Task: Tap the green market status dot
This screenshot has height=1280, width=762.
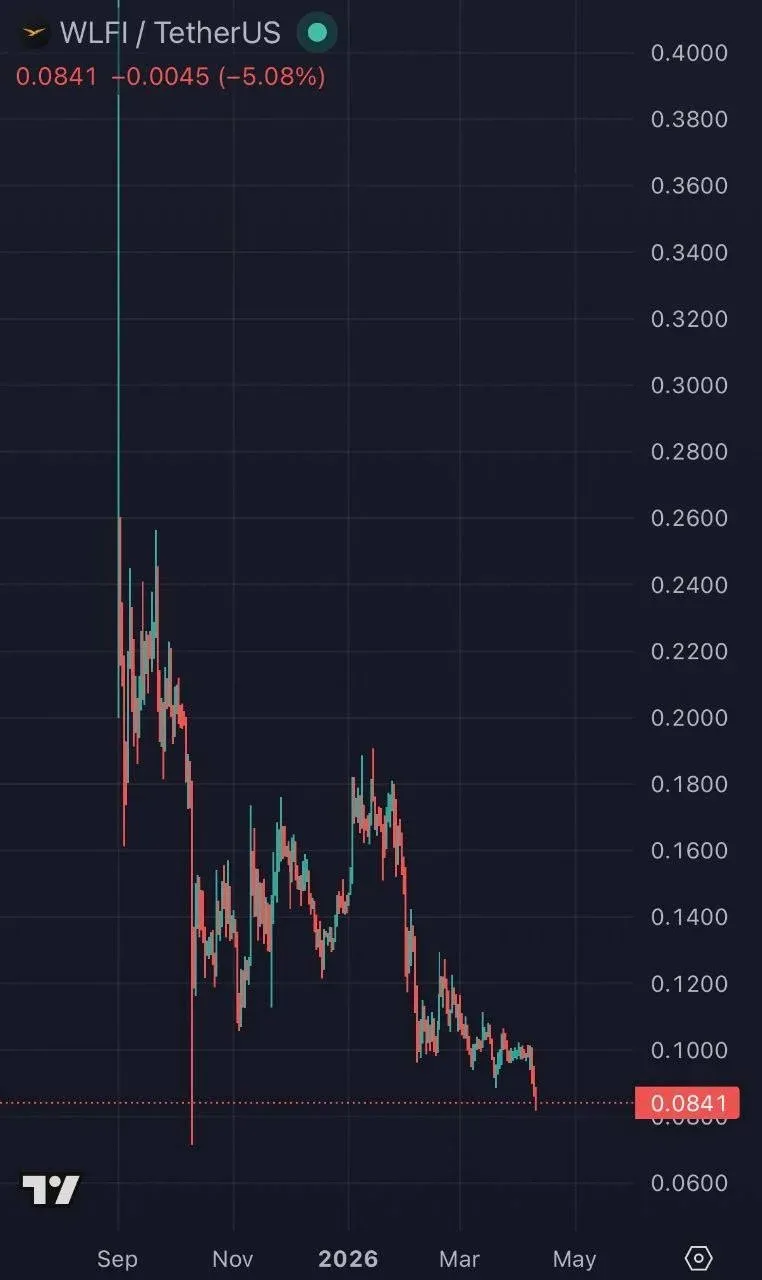Action: click(x=317, y=33)
